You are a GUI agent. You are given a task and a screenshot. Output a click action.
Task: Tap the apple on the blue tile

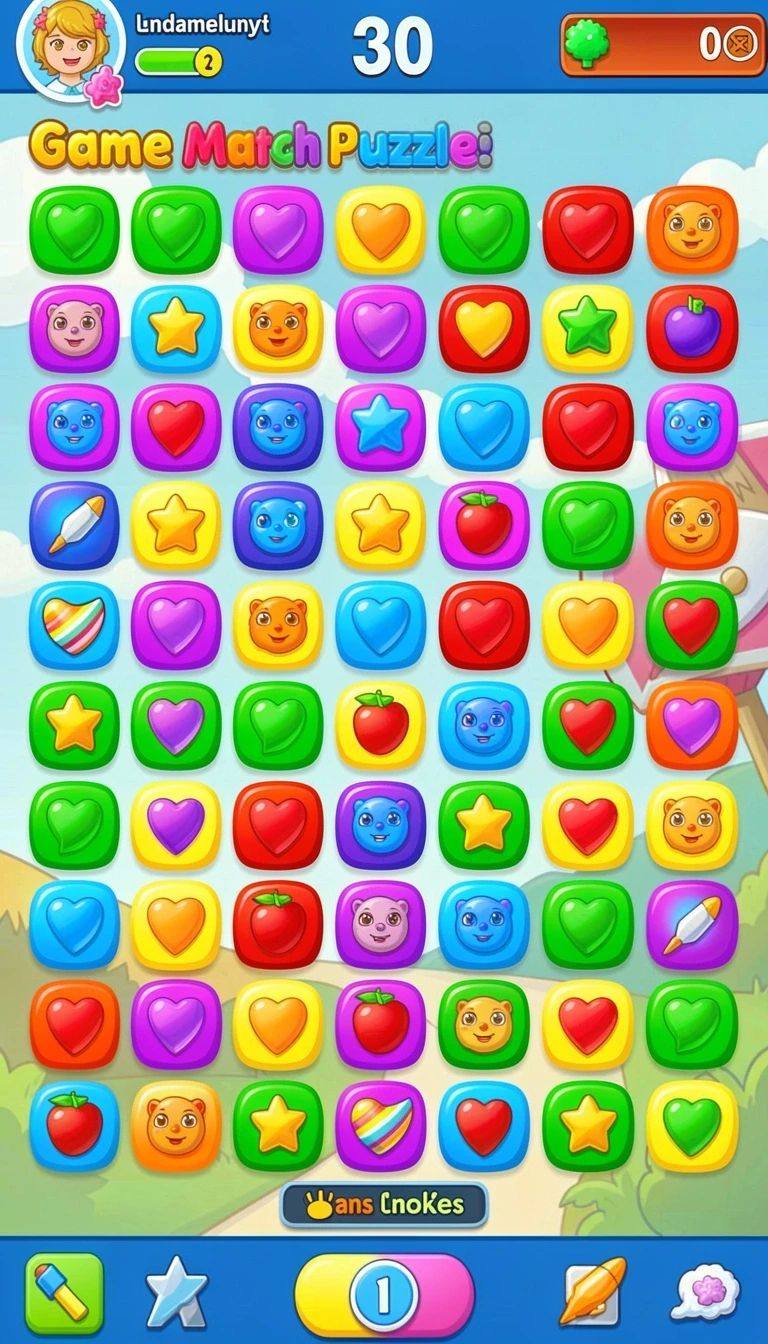(74, 1125)
